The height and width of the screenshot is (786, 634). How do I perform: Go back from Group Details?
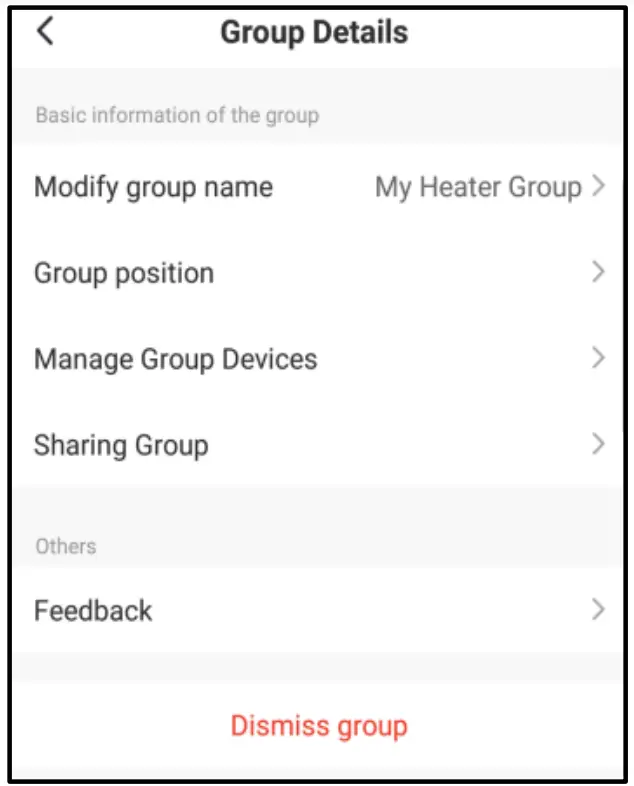point(45,32)
